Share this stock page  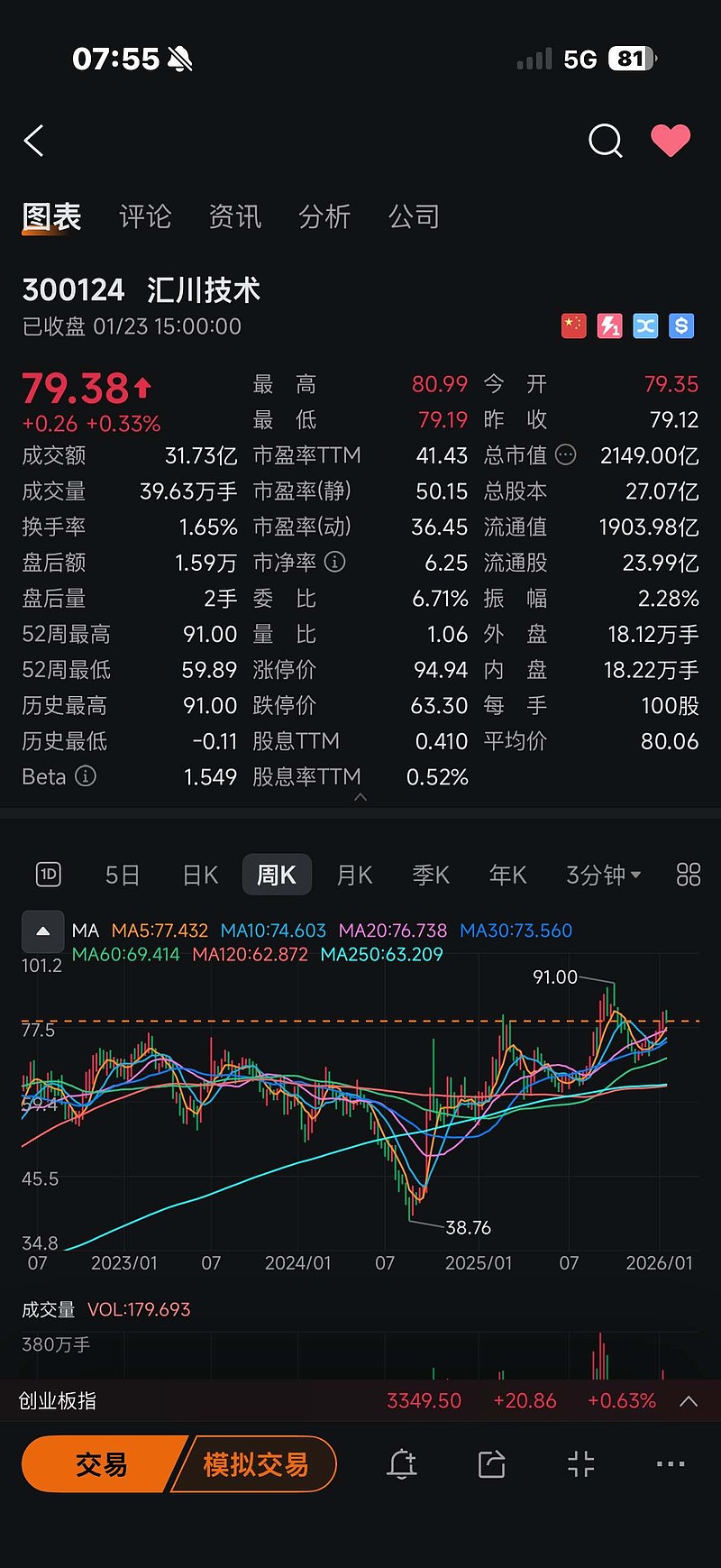491,1464
